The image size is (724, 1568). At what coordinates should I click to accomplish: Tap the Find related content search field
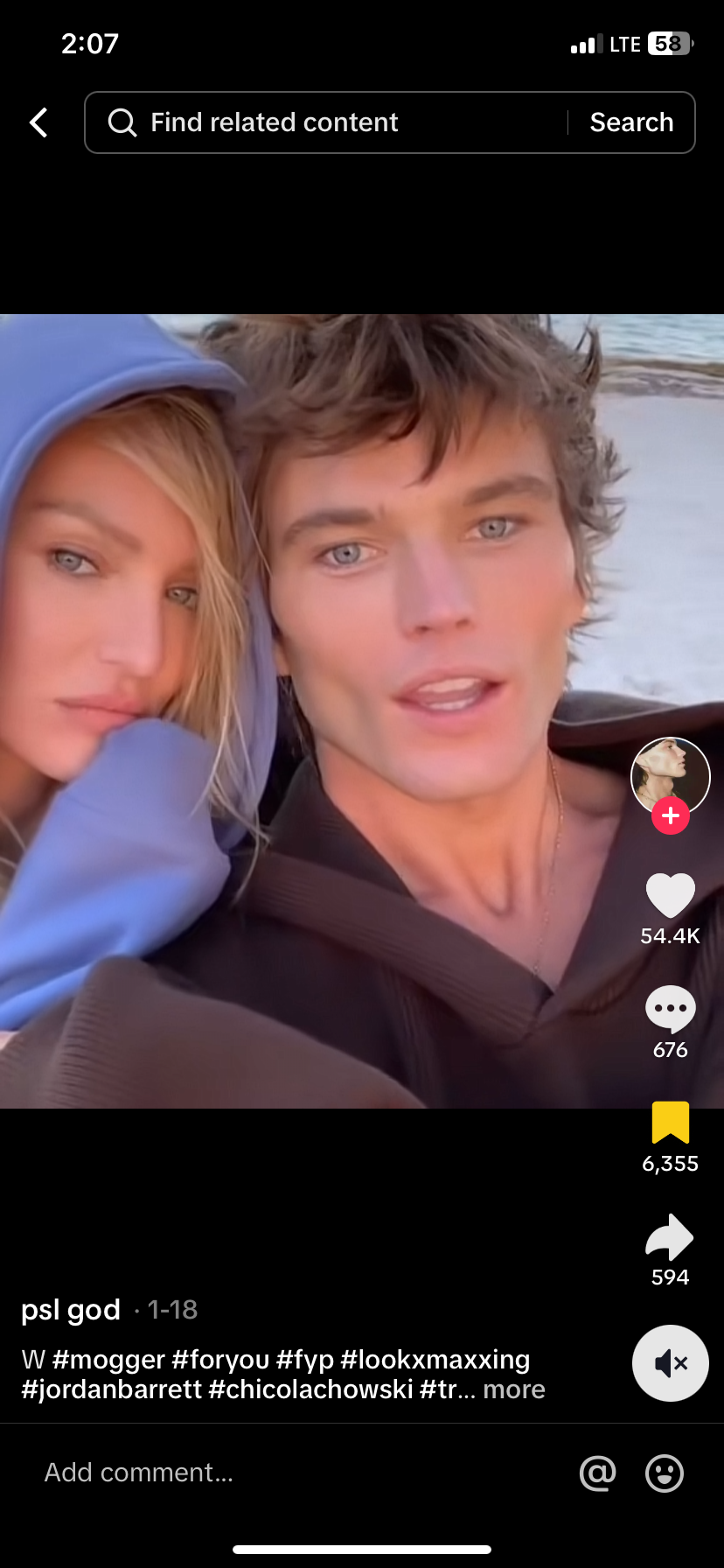(x=332, y=122)
